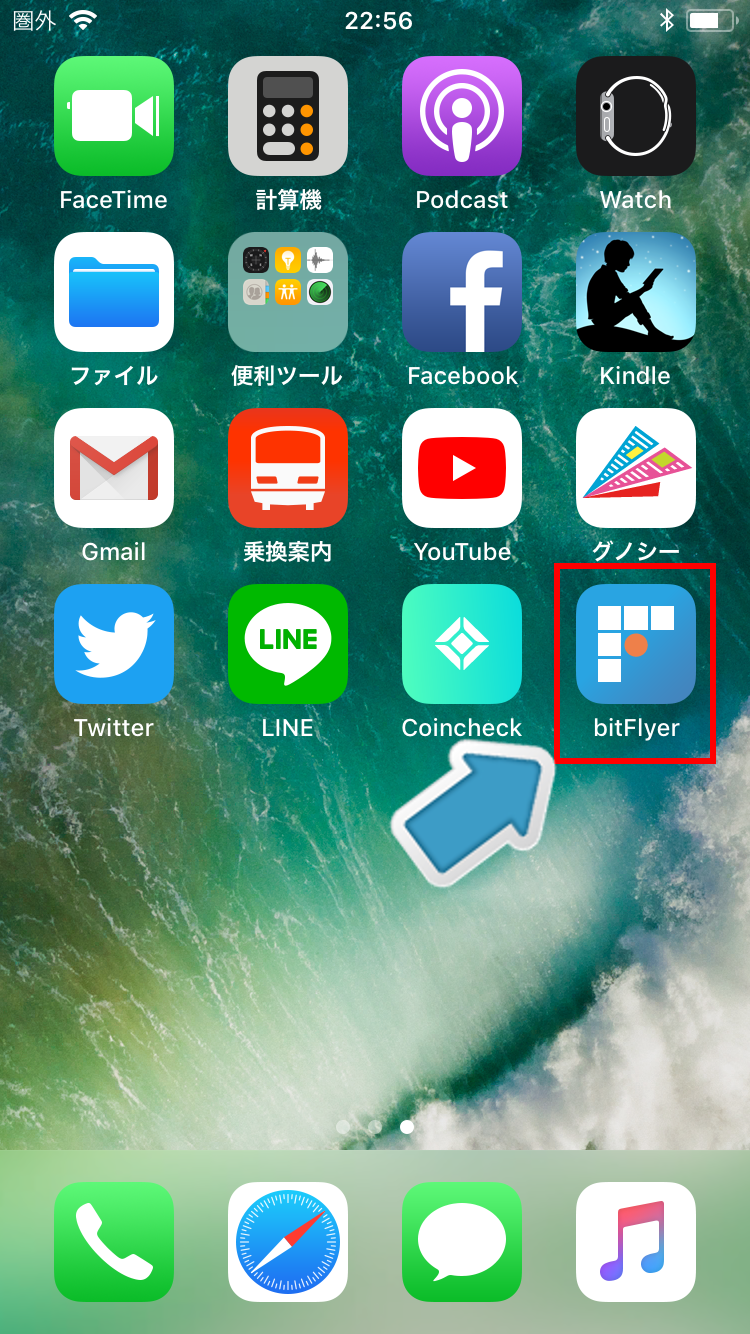Start FaceTime
Viewport: 750px width, 1334px height.
point(114,116)
